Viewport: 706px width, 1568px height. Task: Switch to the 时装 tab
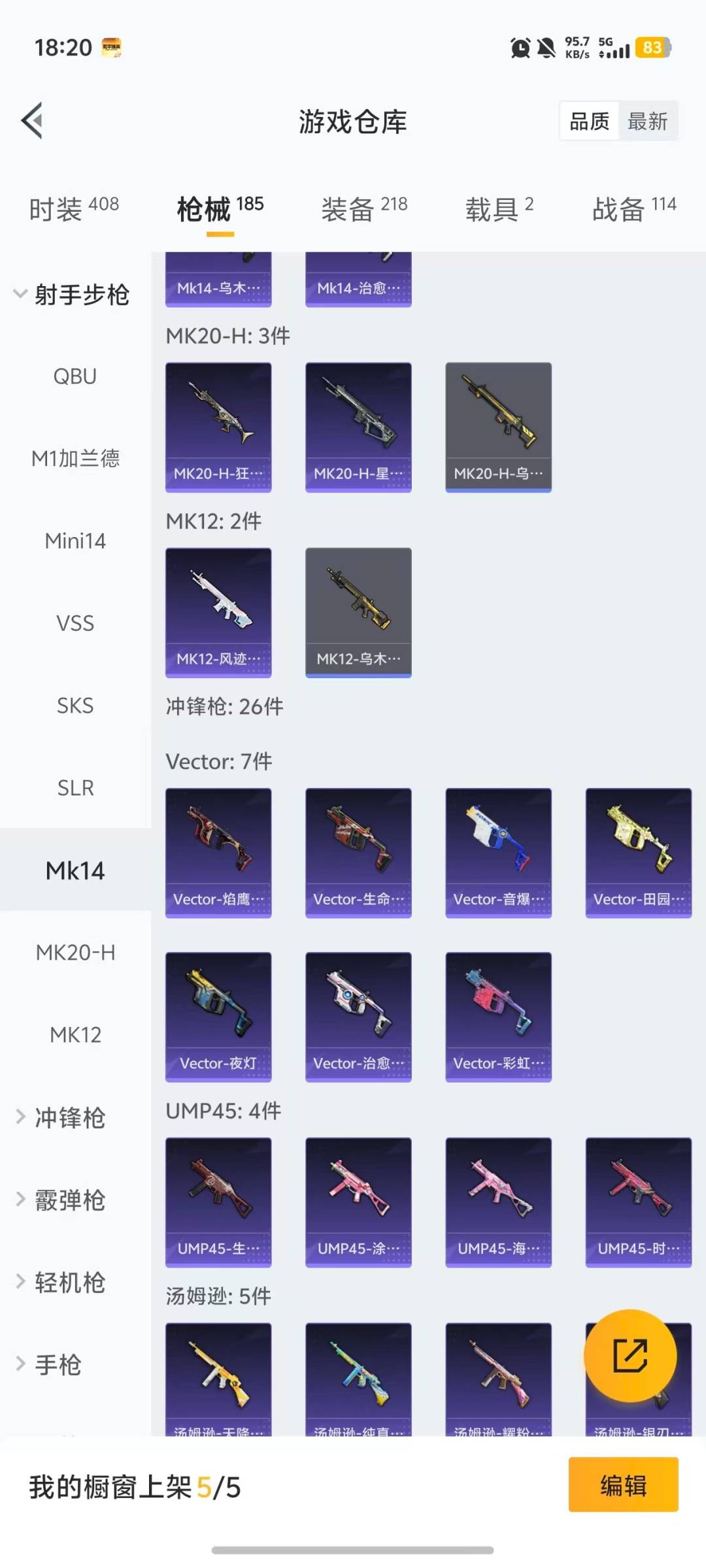[73, 209]
